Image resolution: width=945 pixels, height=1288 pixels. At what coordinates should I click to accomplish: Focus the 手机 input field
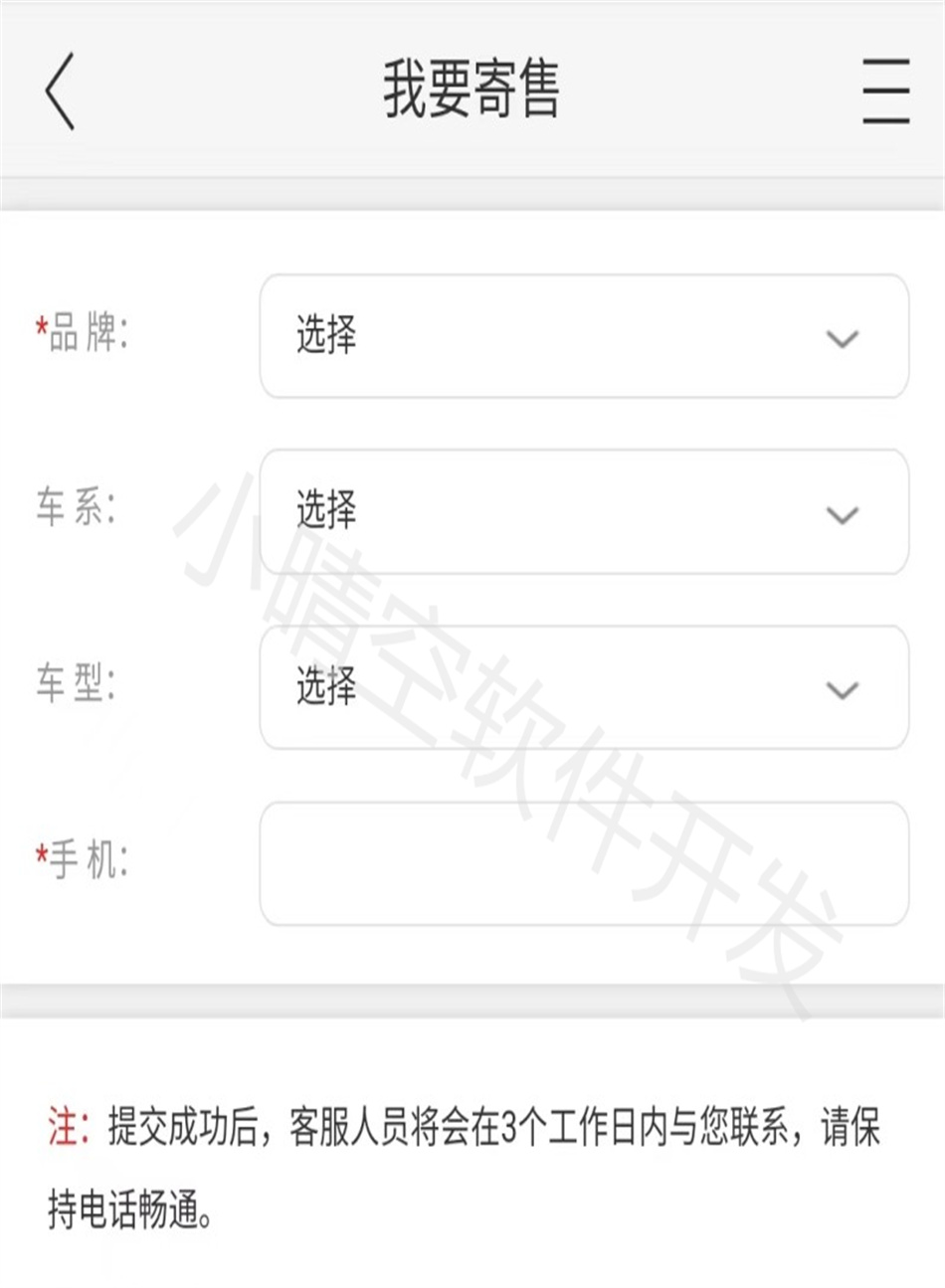pyautogui.click(x=584, y=863)
